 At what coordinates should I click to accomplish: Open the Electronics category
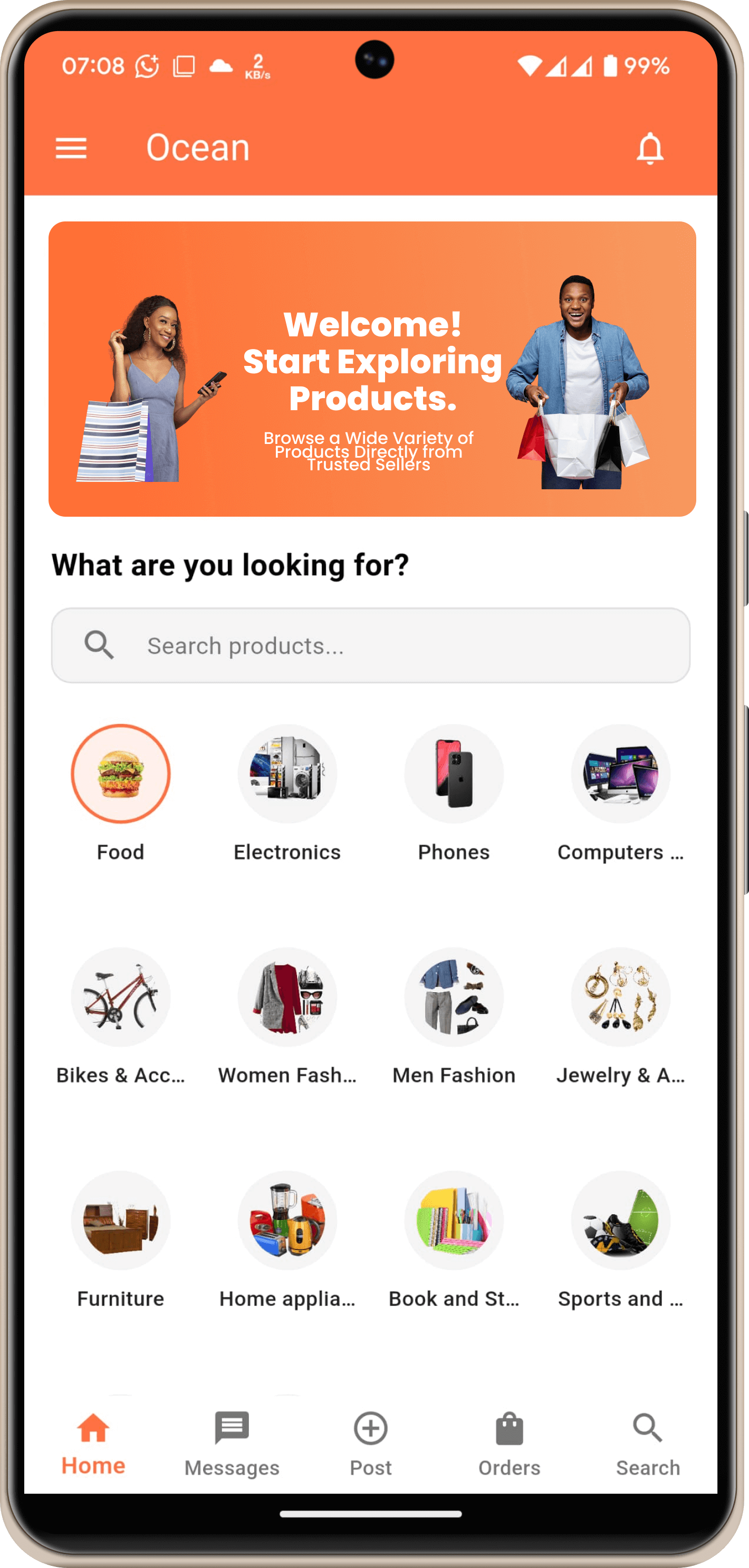(287, 773)
